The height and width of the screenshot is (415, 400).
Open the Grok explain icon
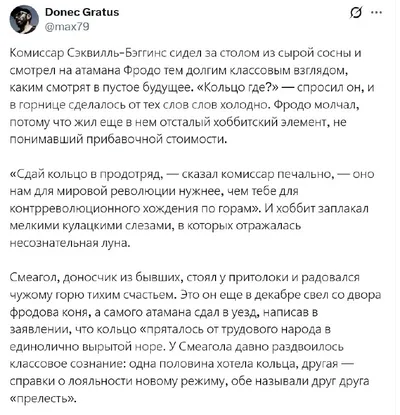[356, 13]
